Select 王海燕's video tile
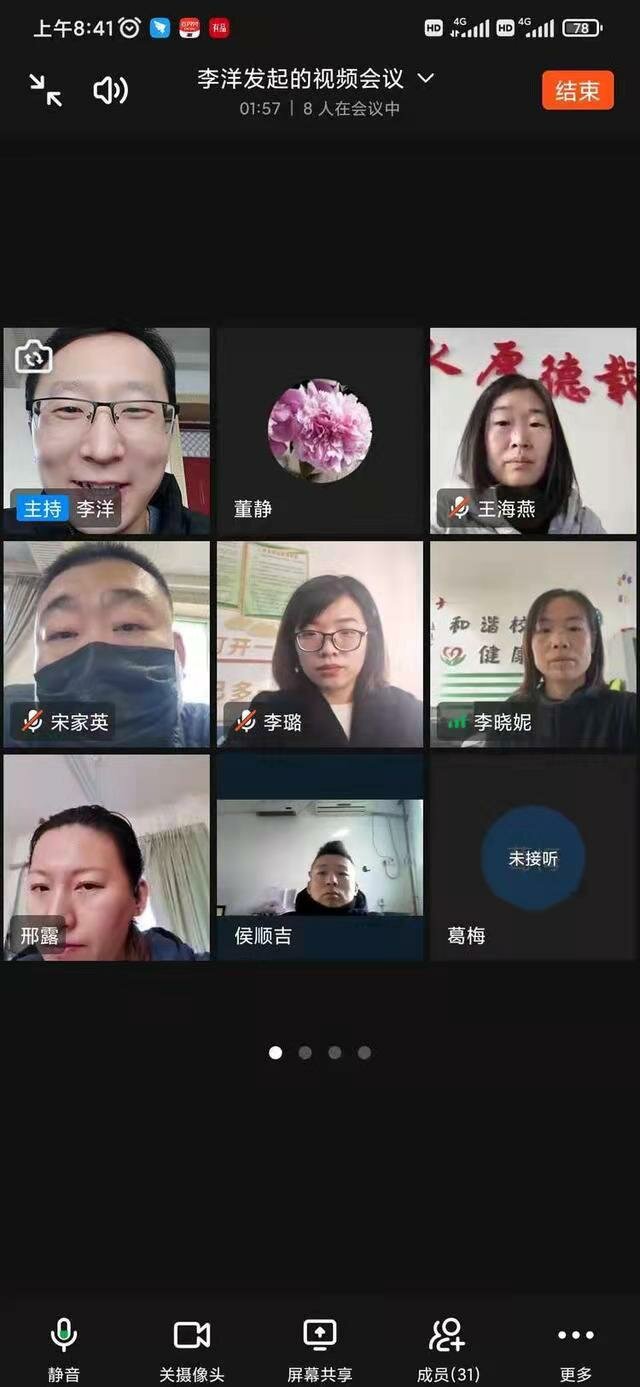640x1387 pixels. (x=533, y=431)
